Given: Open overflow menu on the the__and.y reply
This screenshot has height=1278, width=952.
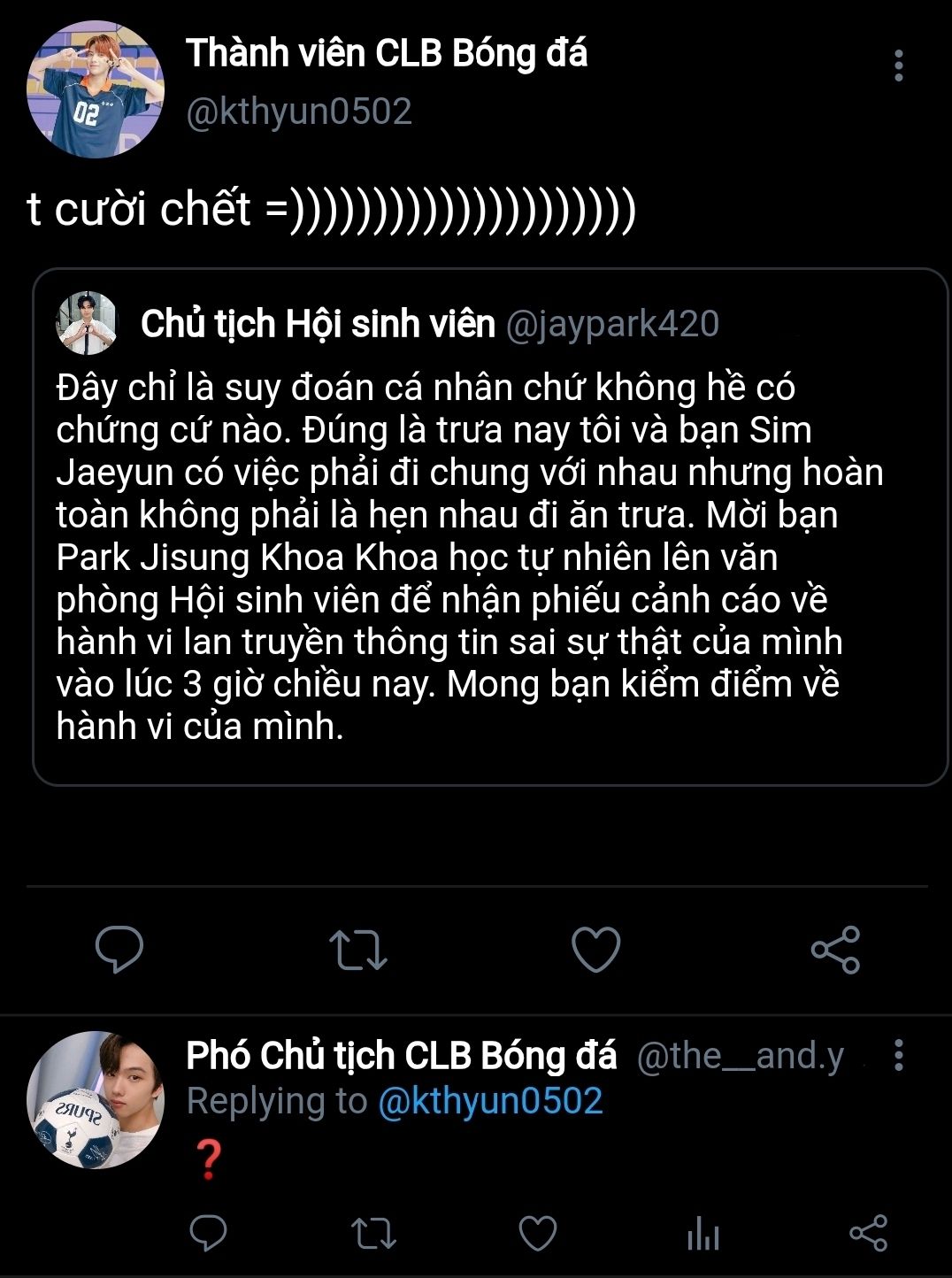Looking at the screenshot, I should [898, 1055].
